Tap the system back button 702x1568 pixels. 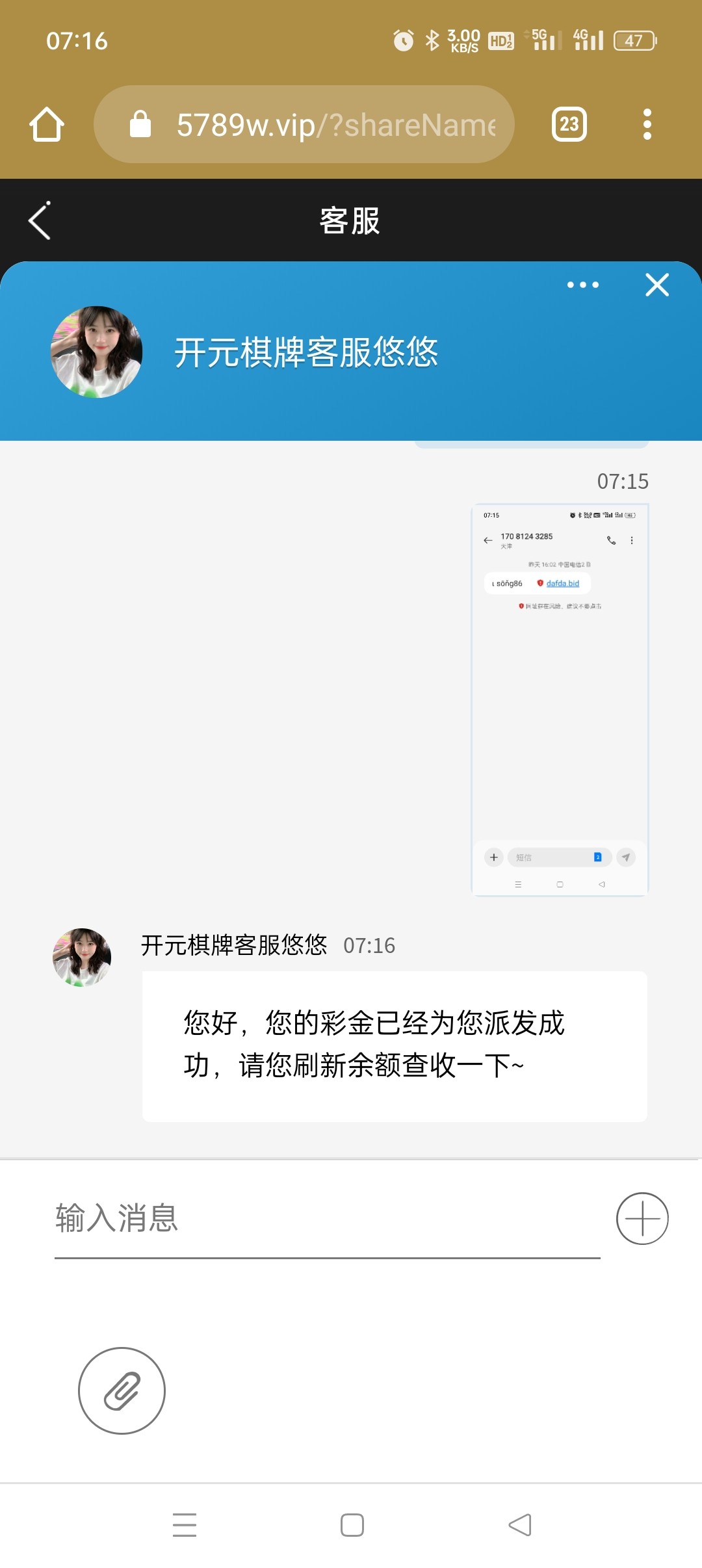coord(520,1525)
